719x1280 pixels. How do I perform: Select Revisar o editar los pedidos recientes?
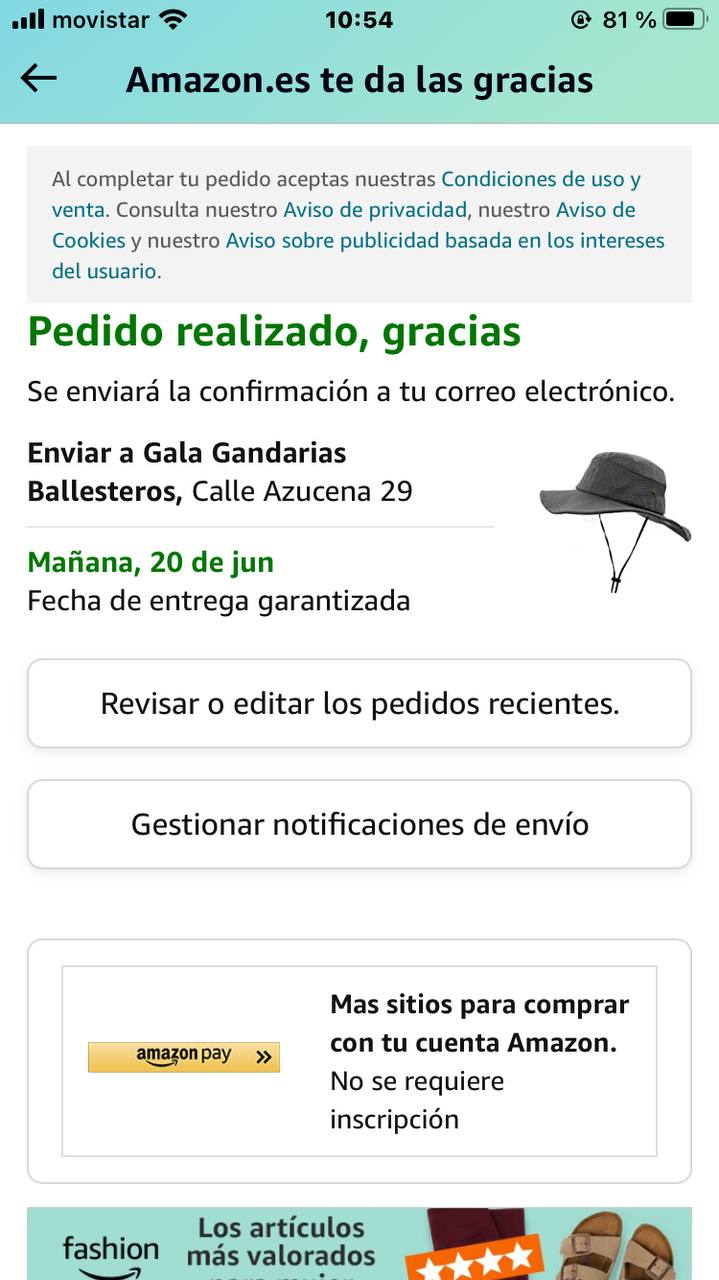click(359, 703)
